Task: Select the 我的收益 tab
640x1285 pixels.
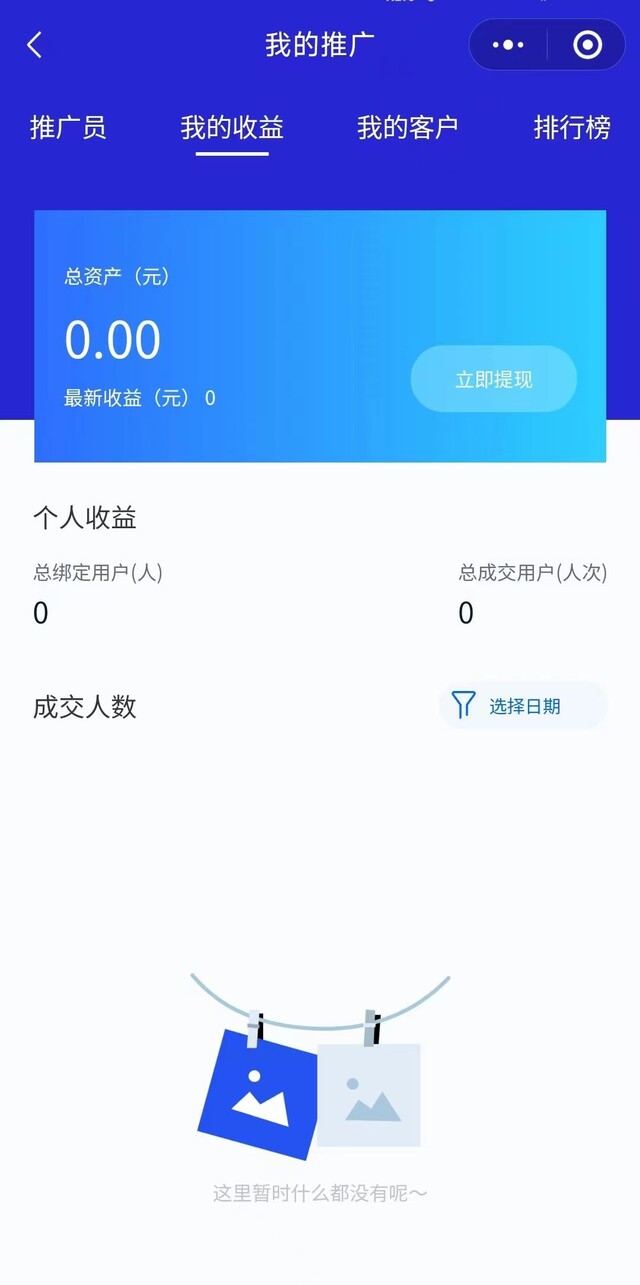Action: [x=232, y=128]
